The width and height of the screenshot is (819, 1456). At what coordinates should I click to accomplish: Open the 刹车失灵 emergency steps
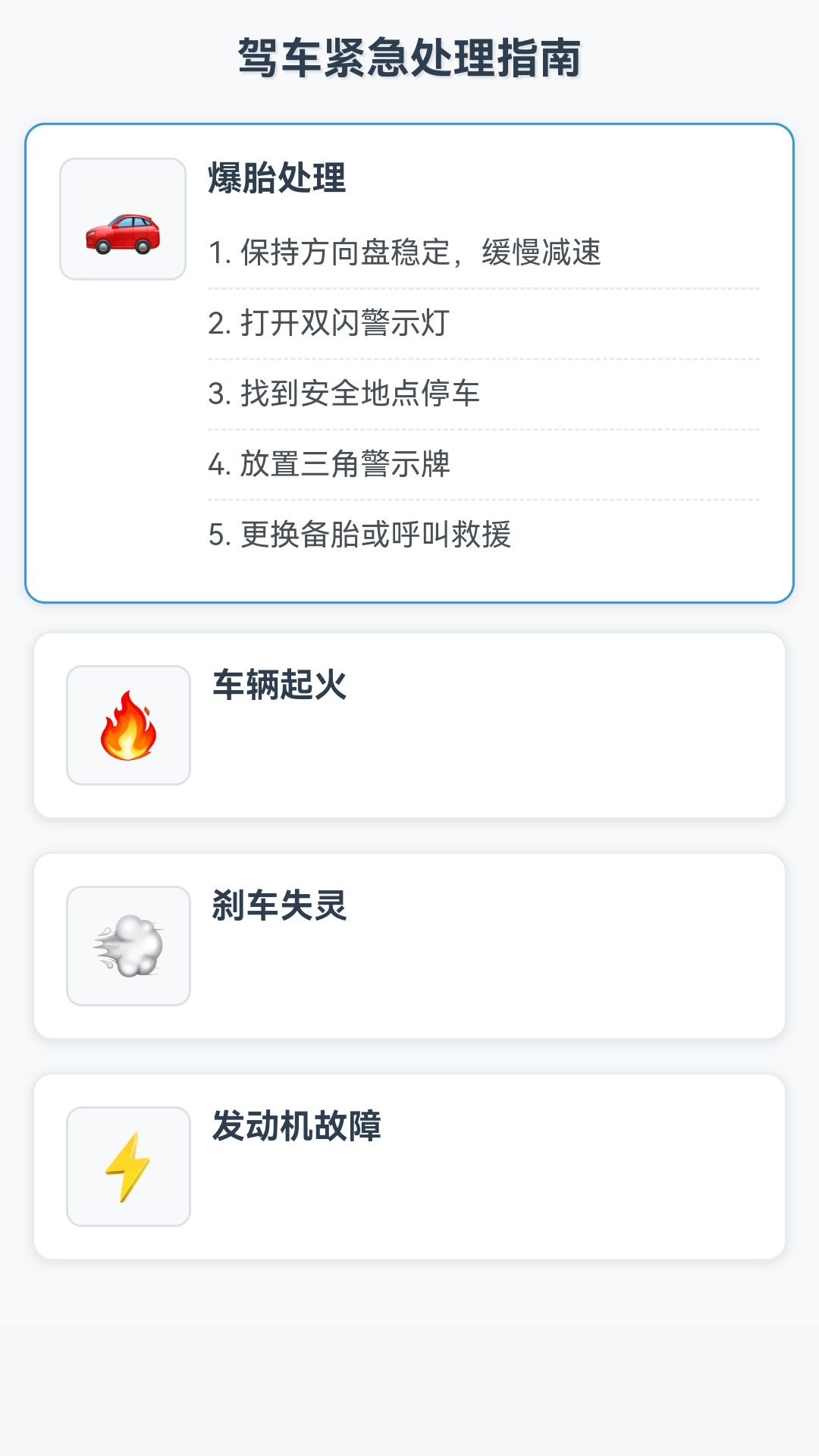click(x=409, y=946)
